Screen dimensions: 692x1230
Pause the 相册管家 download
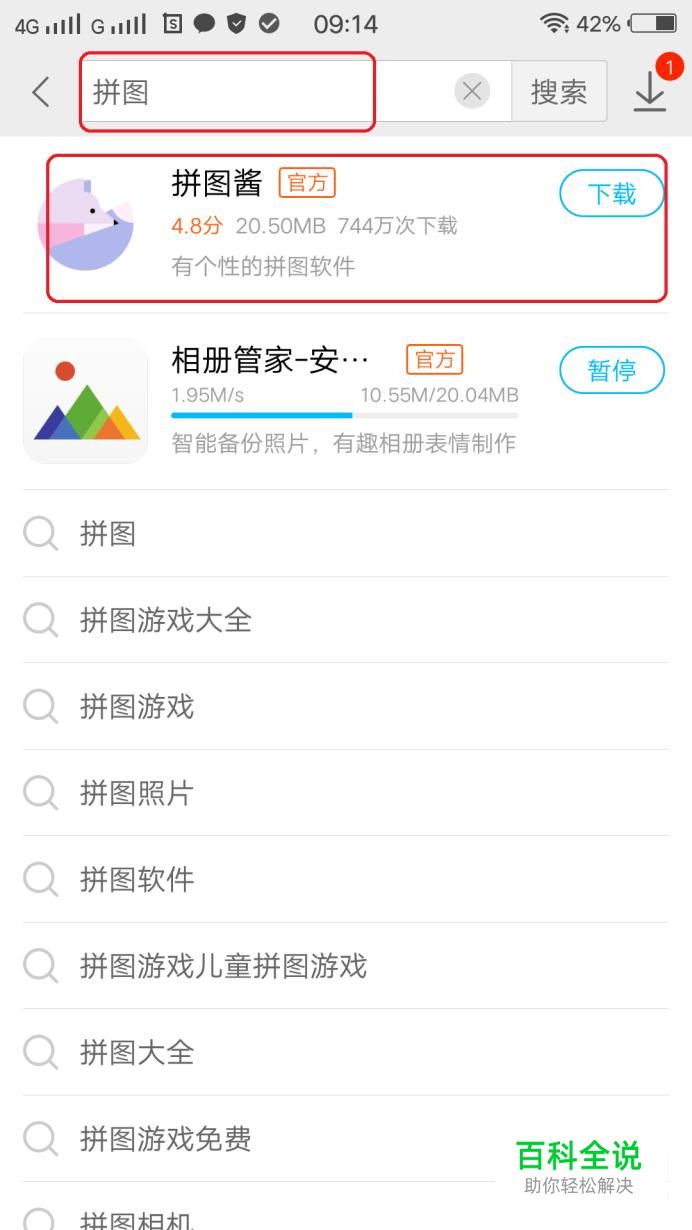coord(611,370)
